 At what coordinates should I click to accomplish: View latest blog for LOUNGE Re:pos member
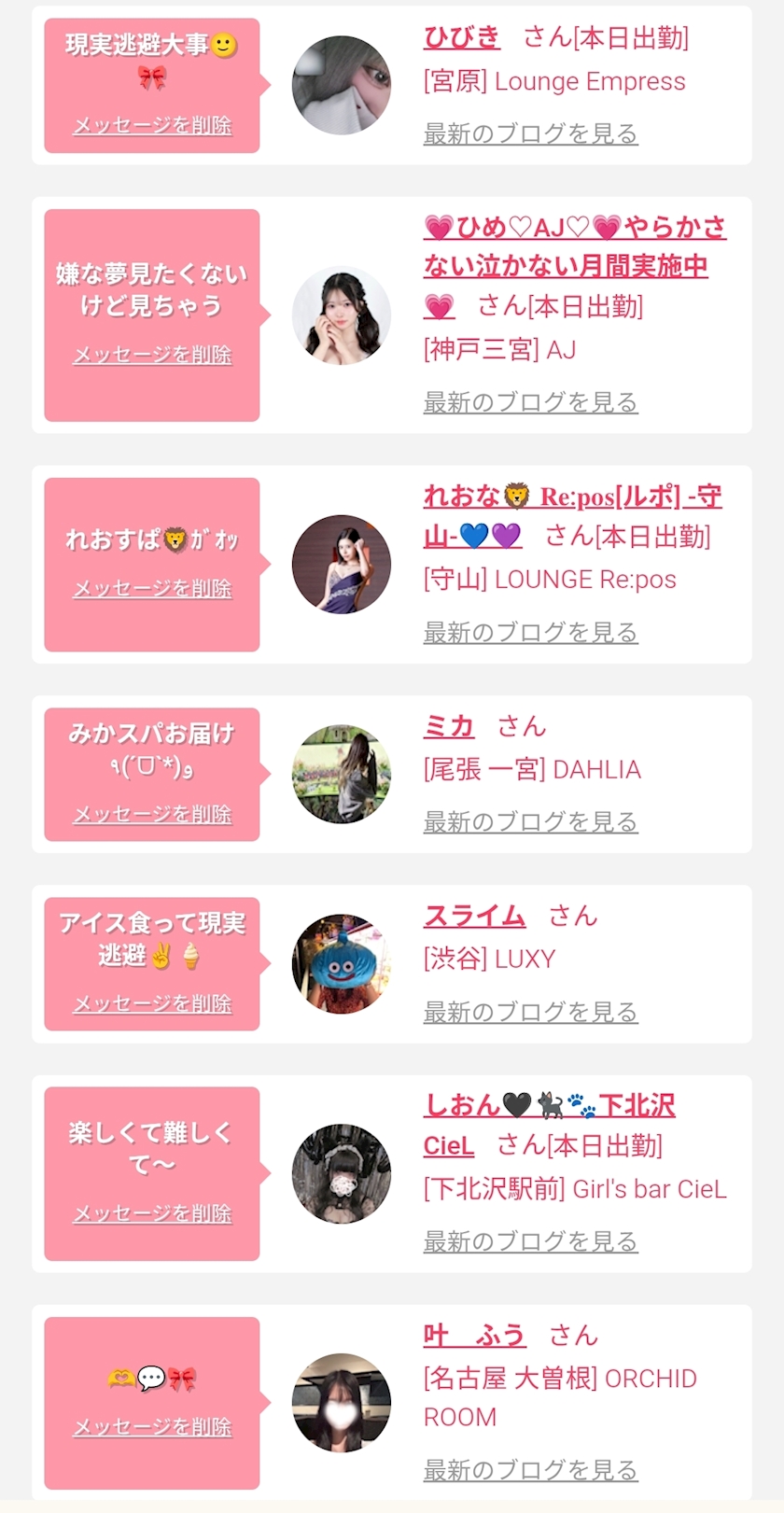point(530,632)
